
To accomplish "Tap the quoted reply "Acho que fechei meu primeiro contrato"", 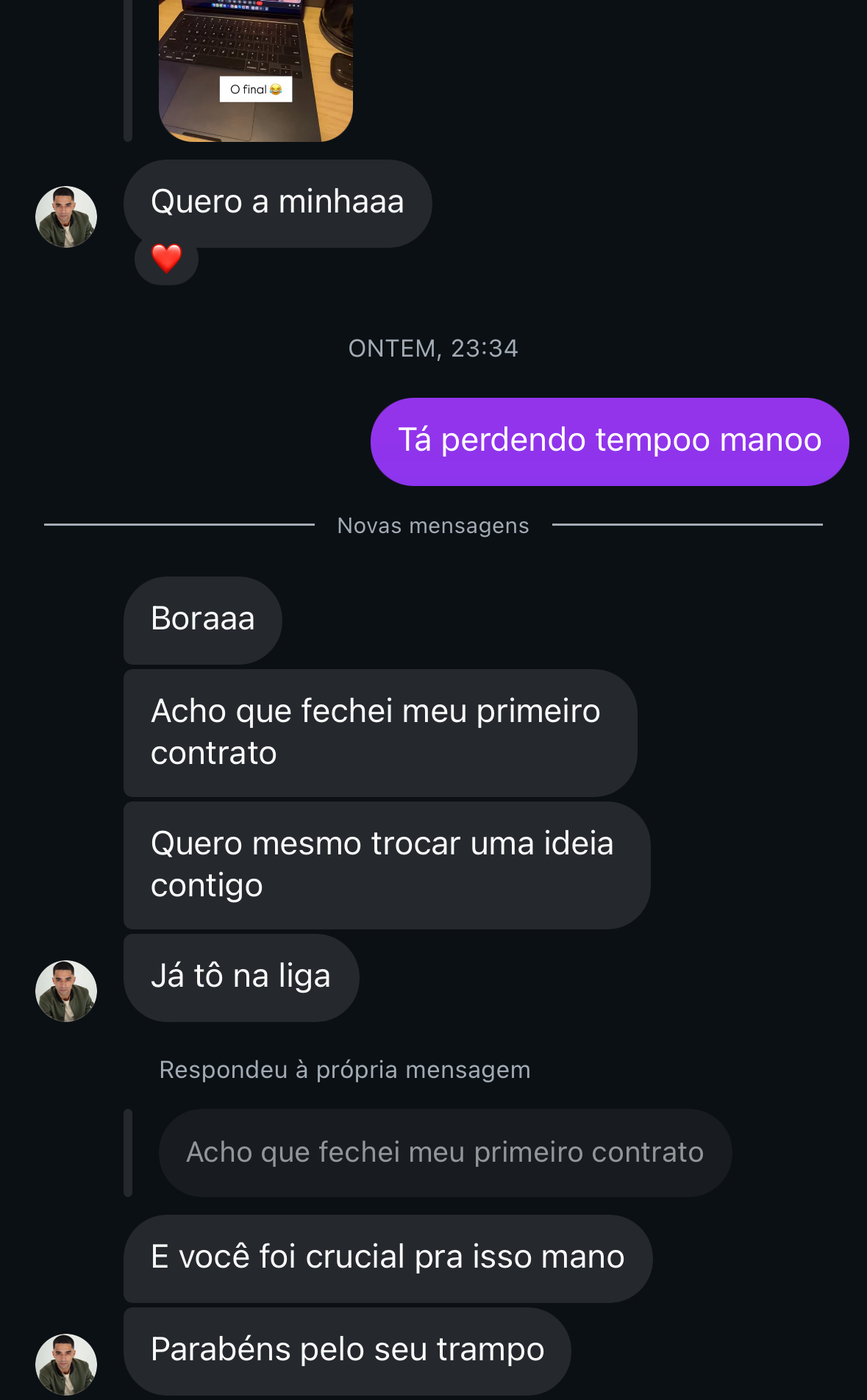I will [445, 1152].
